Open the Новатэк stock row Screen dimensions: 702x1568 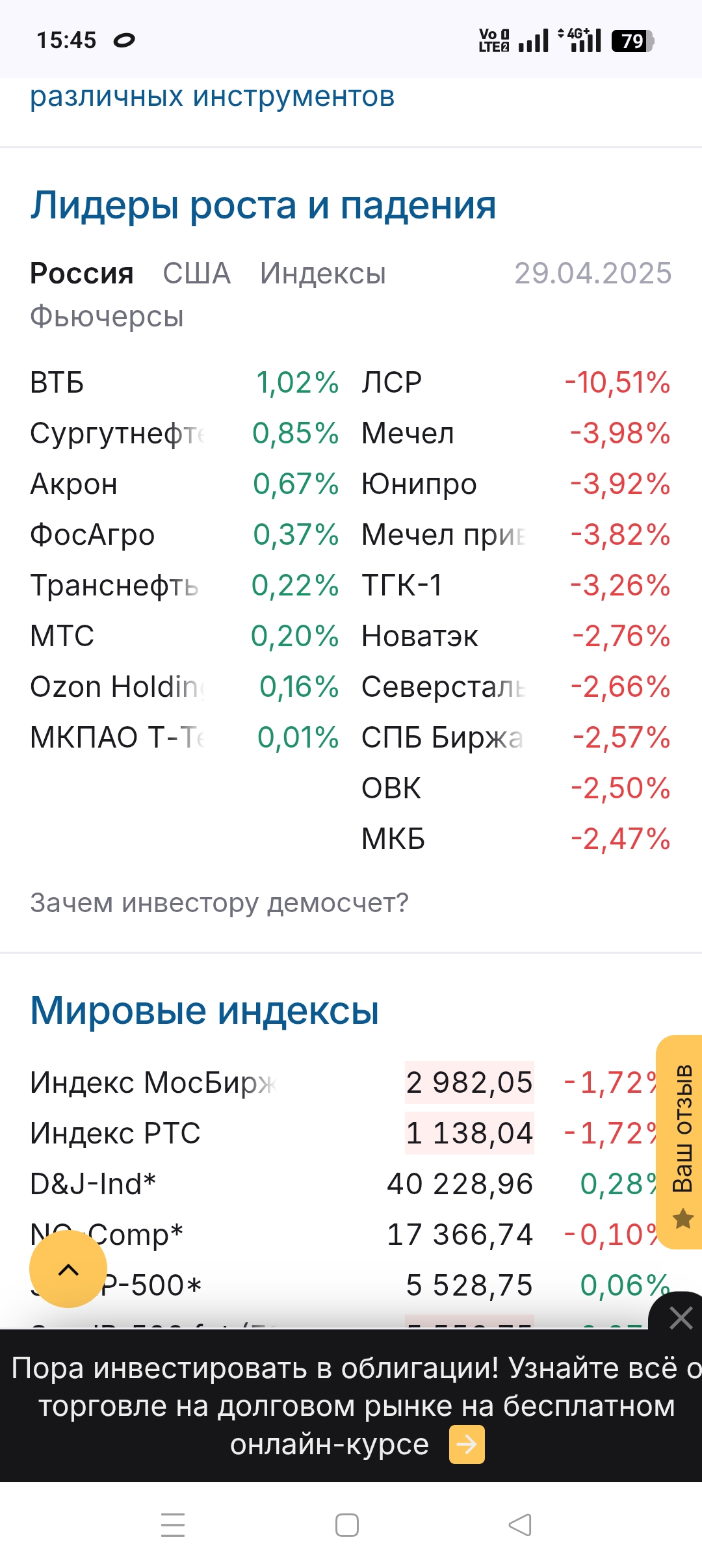[x=419, y=636]
